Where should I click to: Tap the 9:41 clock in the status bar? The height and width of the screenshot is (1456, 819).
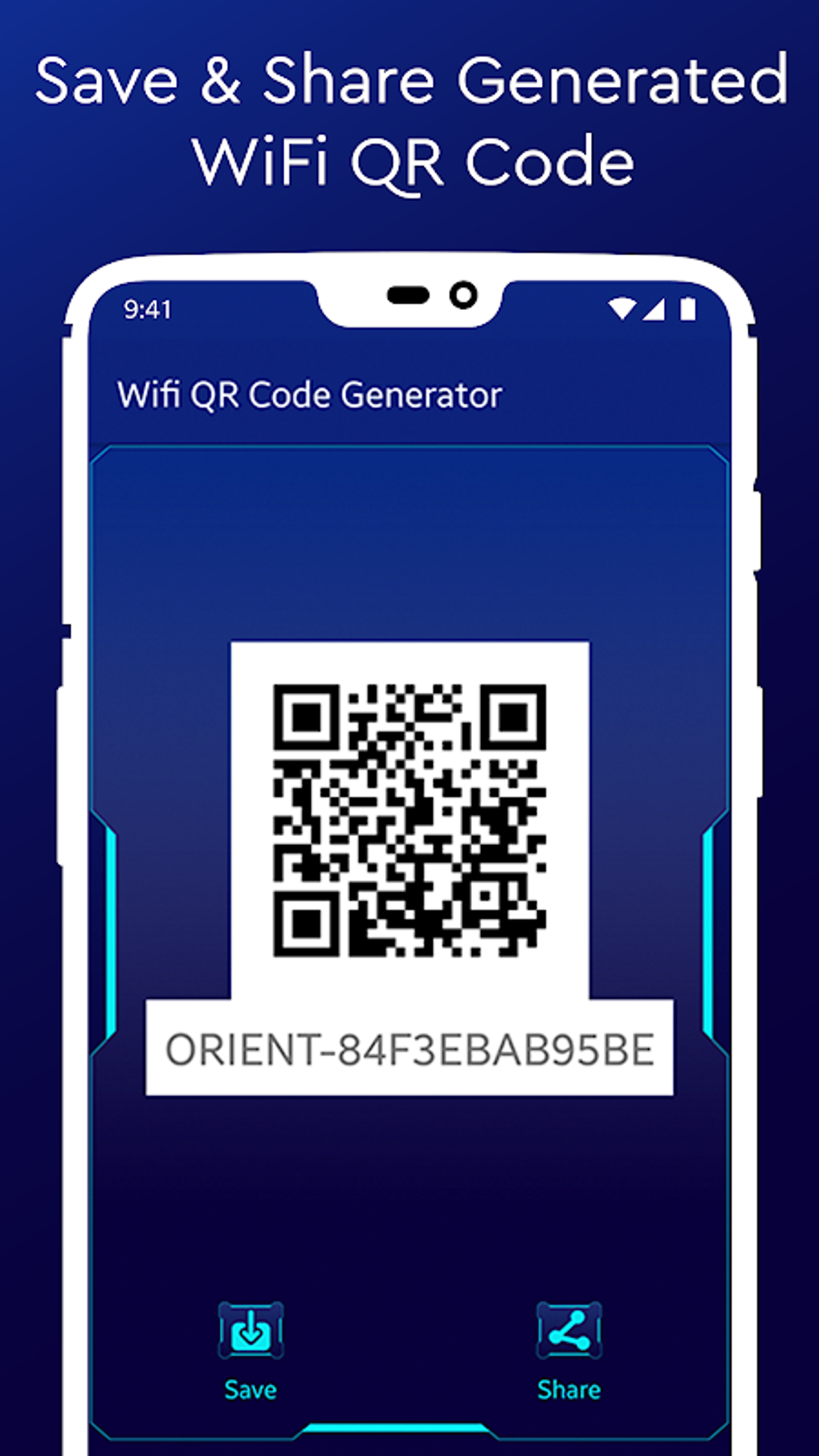[147, 308]
